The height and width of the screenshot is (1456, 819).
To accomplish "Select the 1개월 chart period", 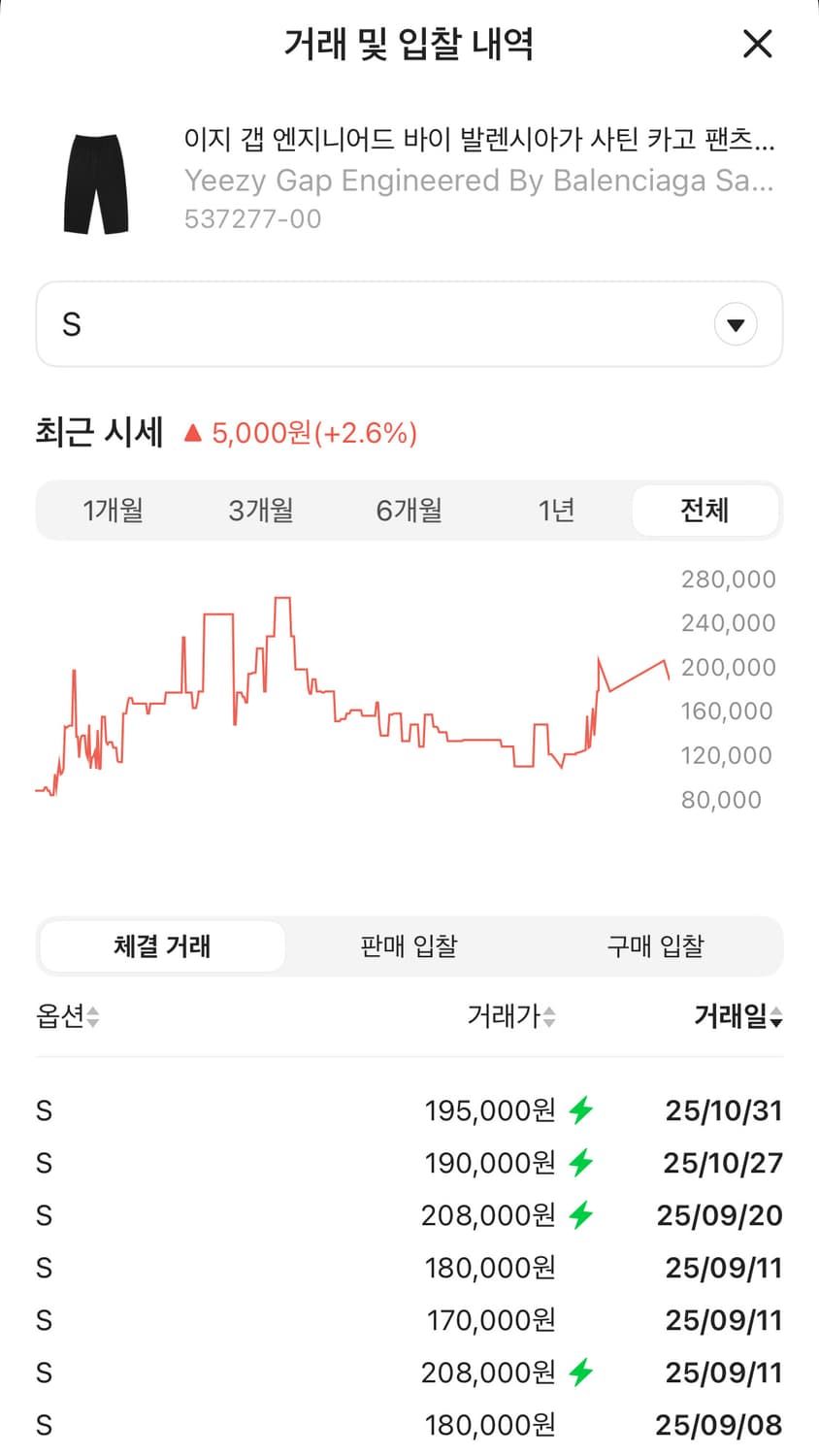I will [x=114, y=510].
